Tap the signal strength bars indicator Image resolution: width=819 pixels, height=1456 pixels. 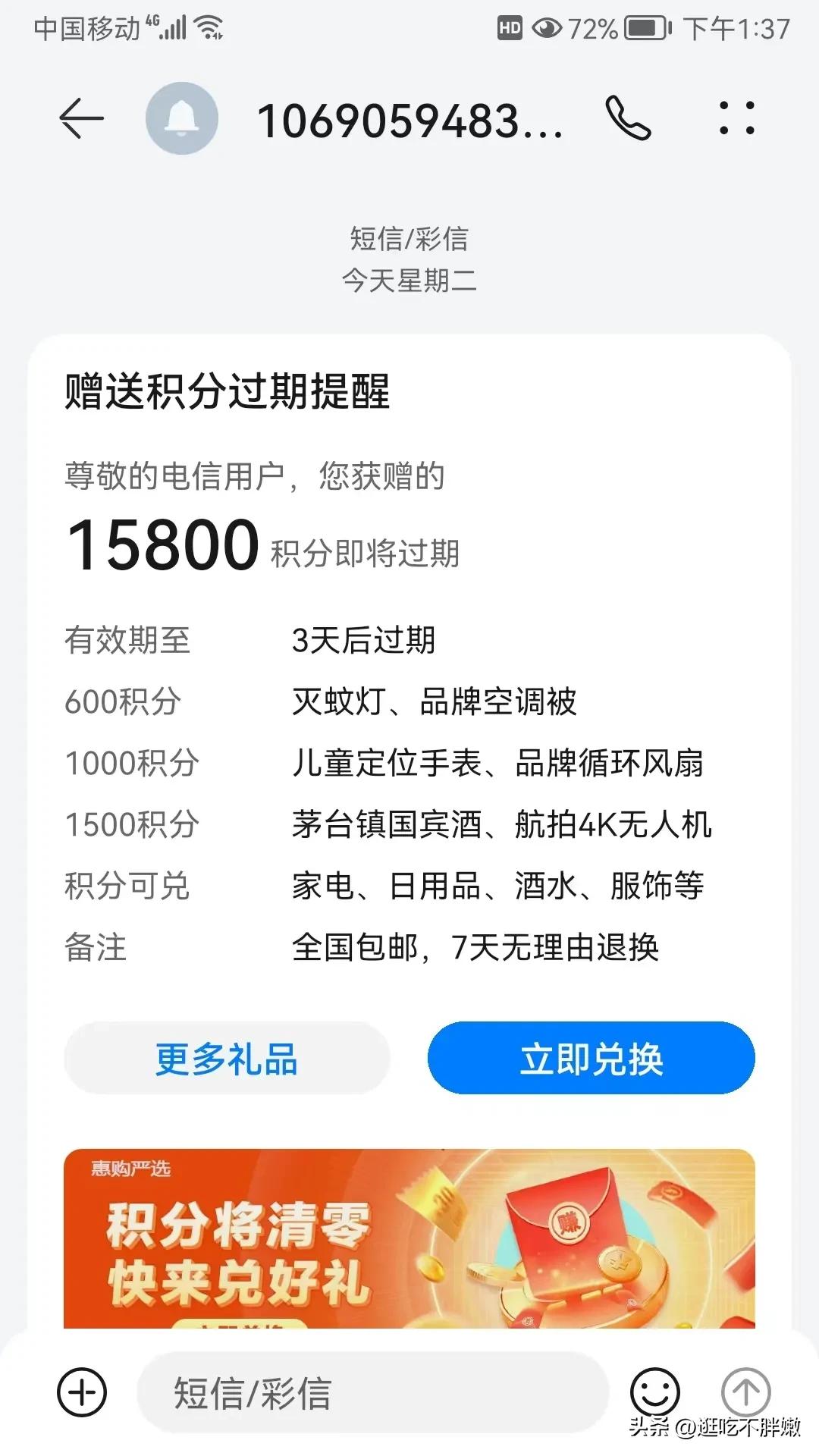click(x=176, y=27)
